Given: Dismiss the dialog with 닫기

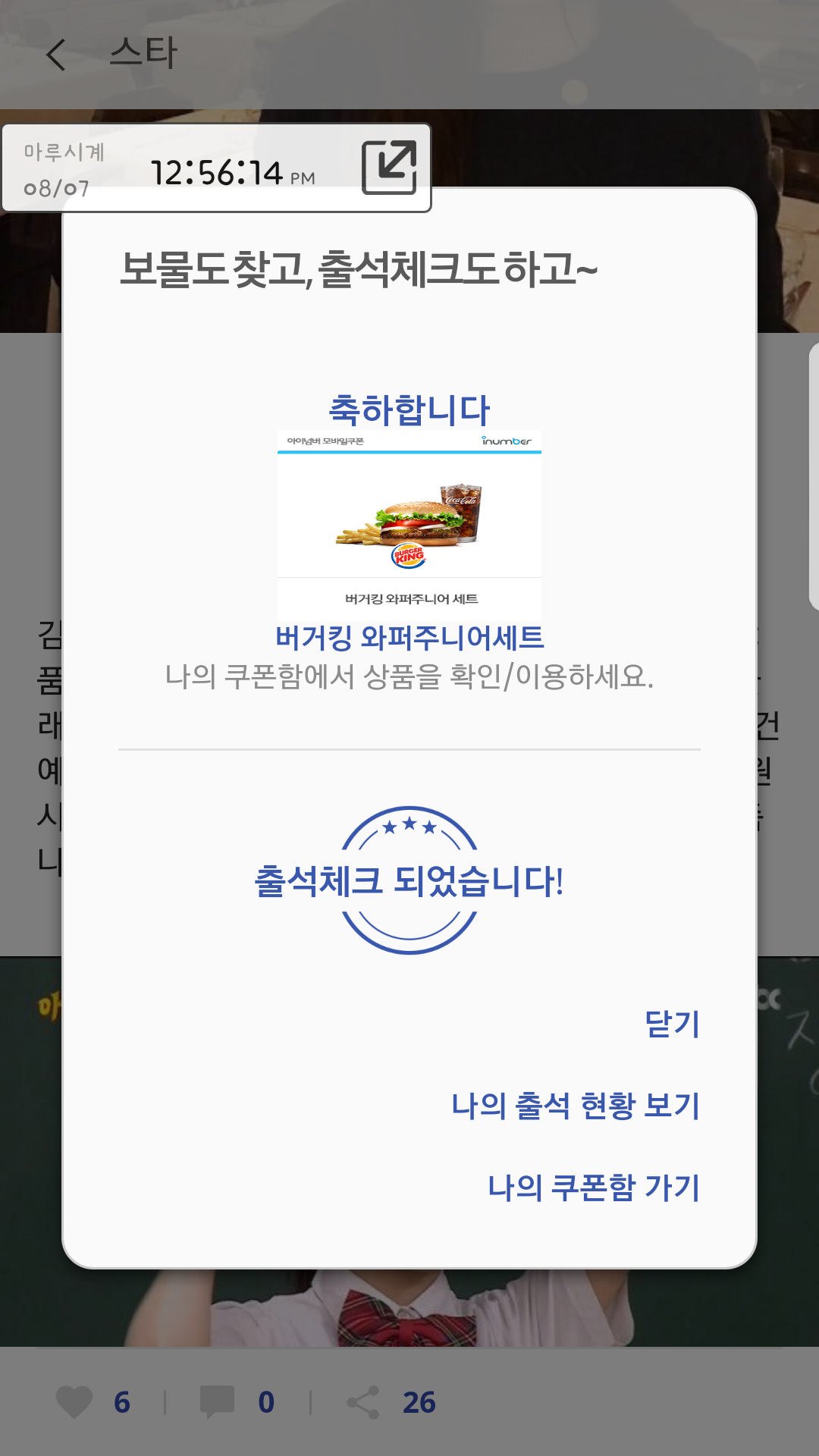Looking at the screenshot, I should point(672,1024).
